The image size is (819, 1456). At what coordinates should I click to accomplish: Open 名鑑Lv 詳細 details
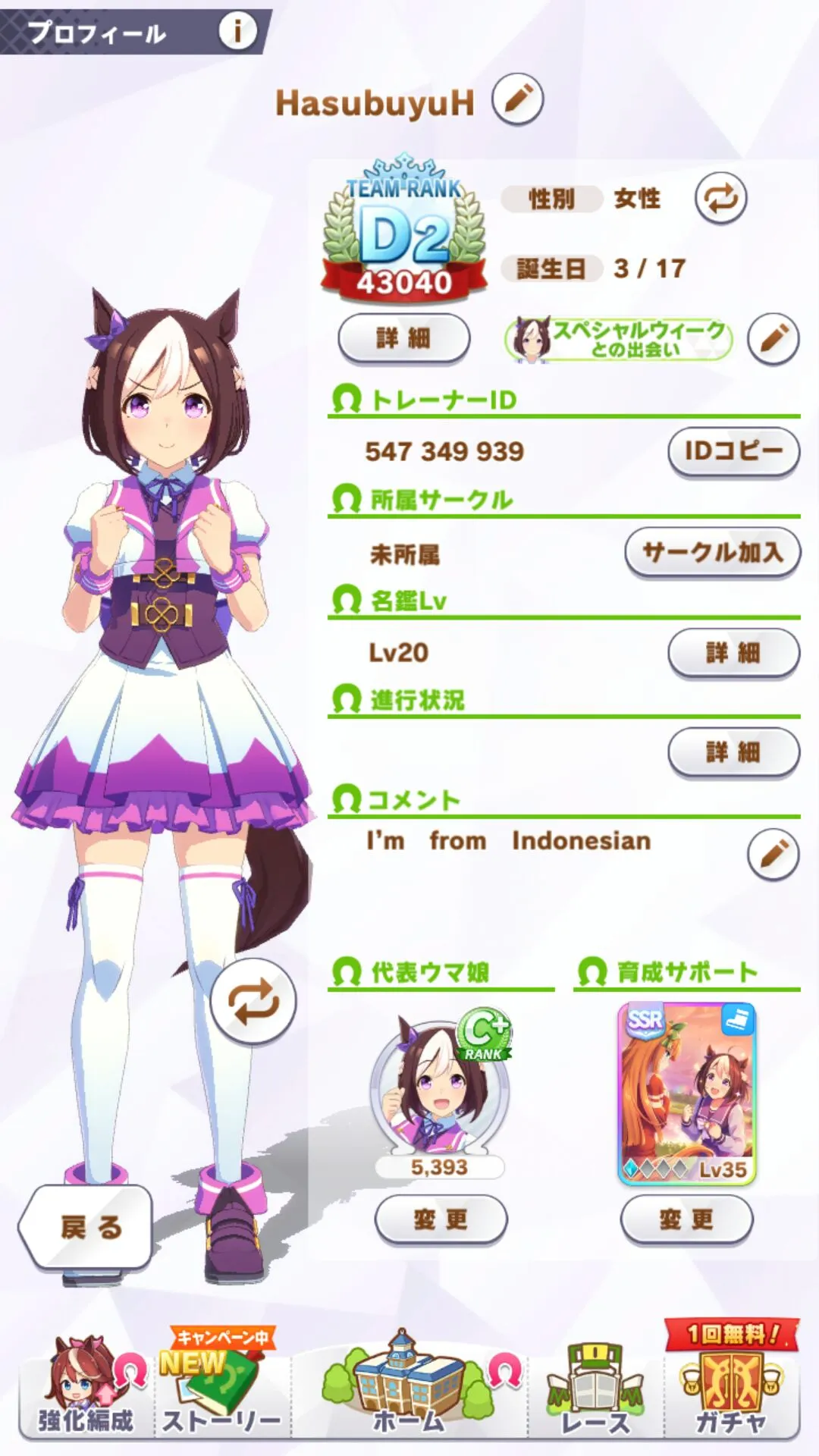point(733,652)
